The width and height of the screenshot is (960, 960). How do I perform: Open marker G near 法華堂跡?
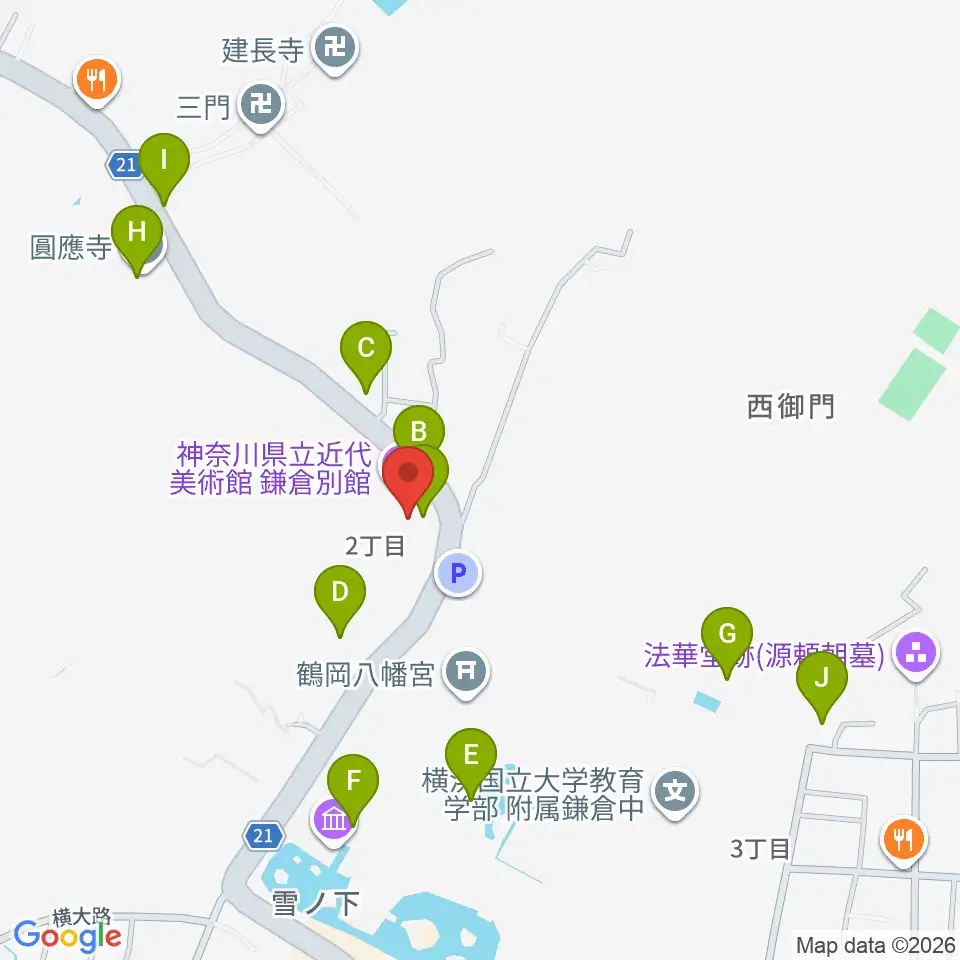[727, 634]
